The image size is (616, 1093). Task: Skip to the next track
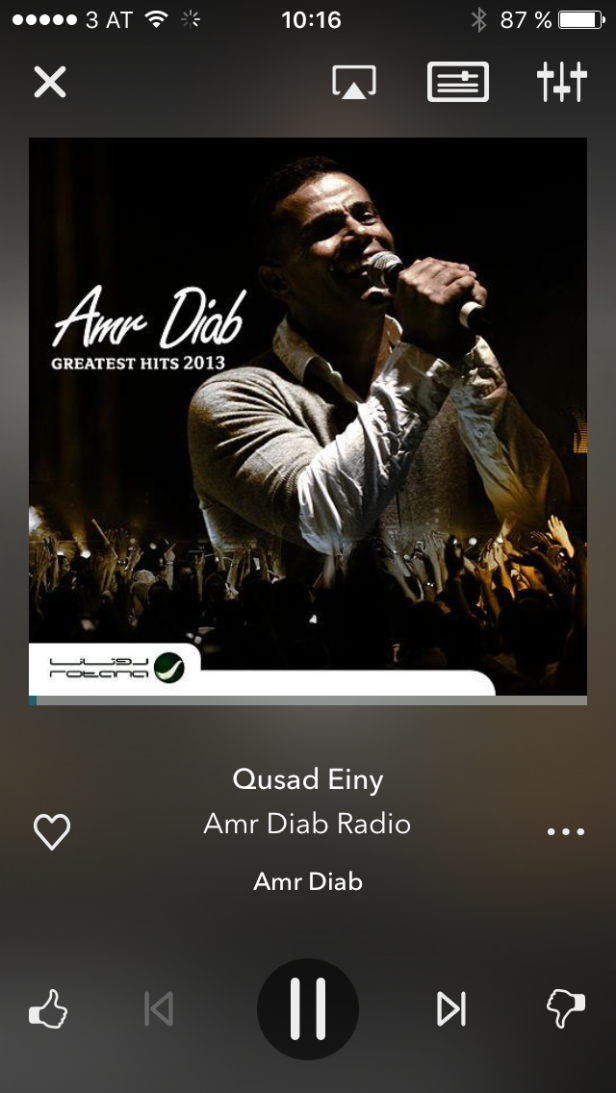click(x=452, y=1009)
